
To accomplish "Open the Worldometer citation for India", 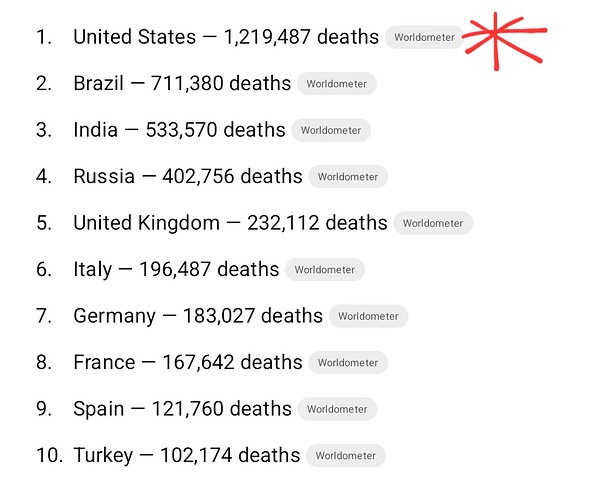I will 331,130.
